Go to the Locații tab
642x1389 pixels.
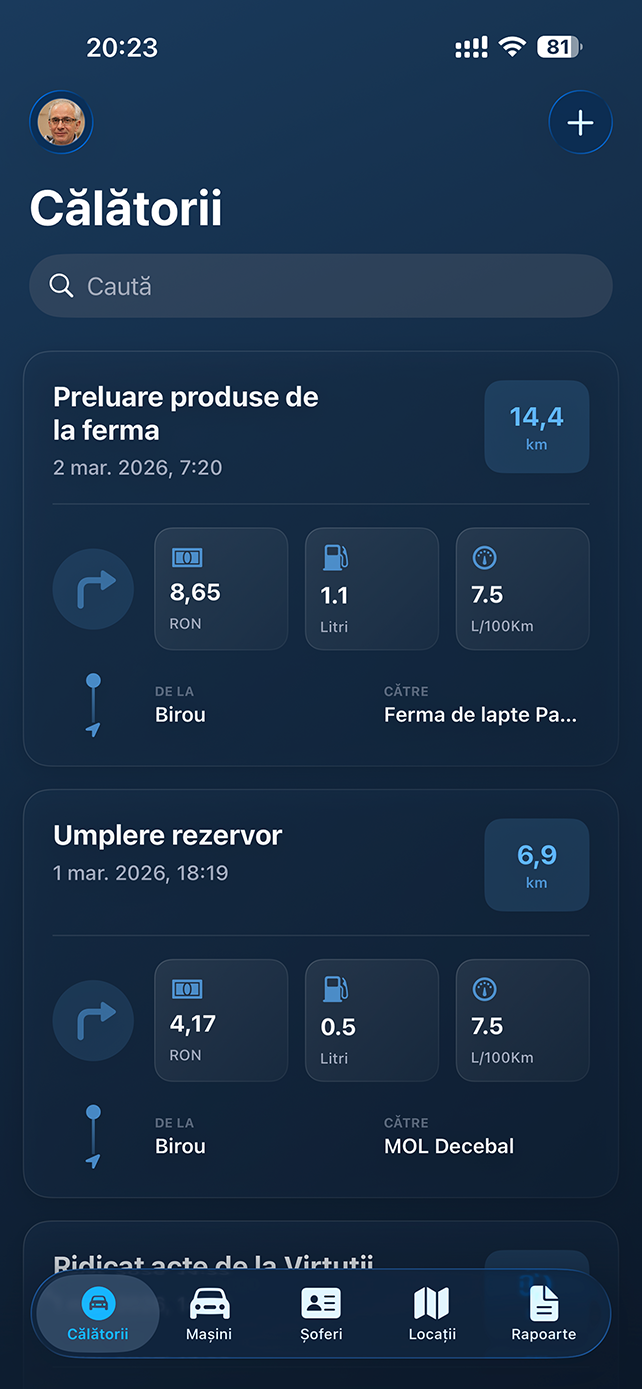click(432, 1313)
